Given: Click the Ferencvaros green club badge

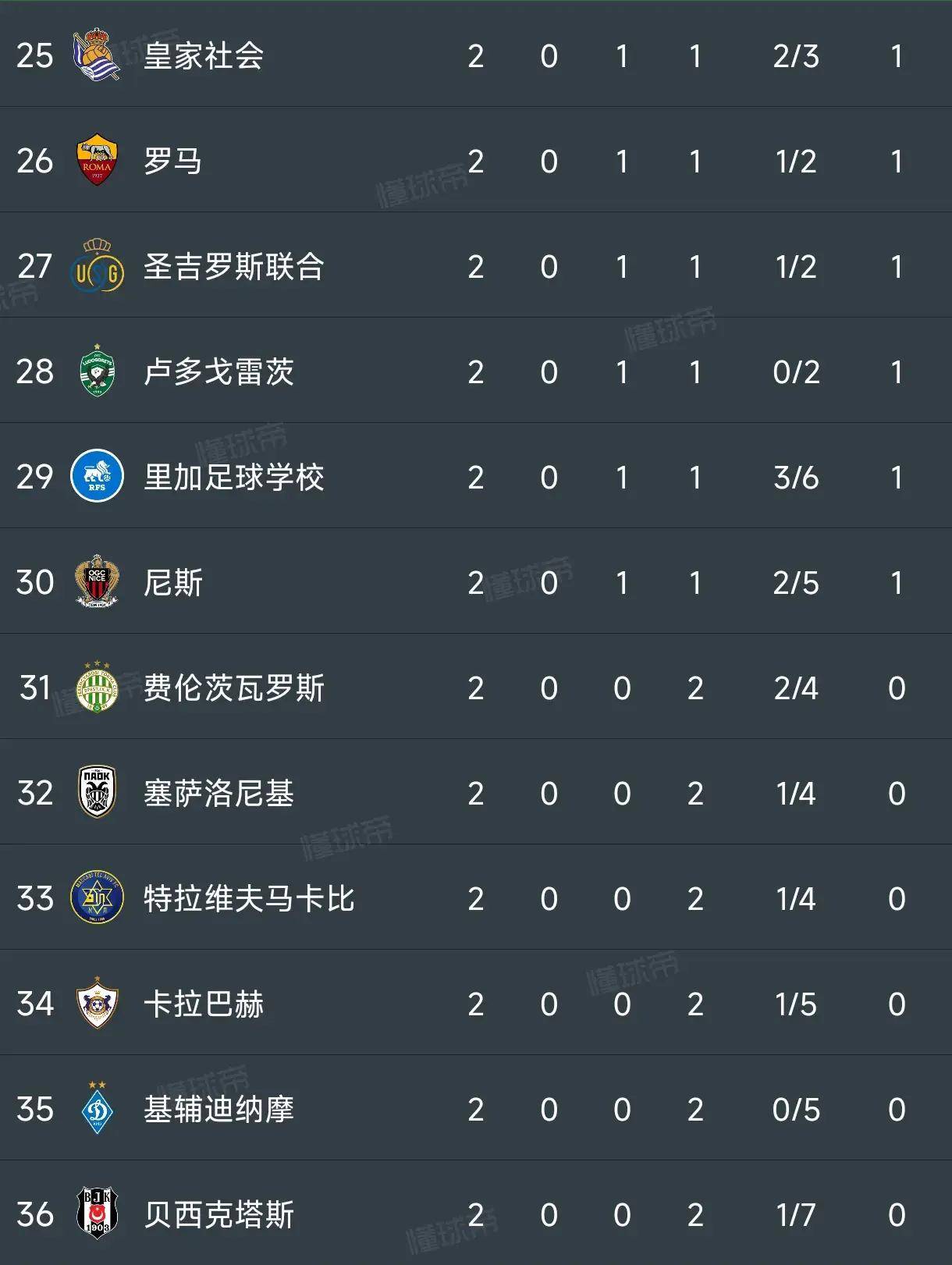Looking at the screenshot, I should point(96,688).
